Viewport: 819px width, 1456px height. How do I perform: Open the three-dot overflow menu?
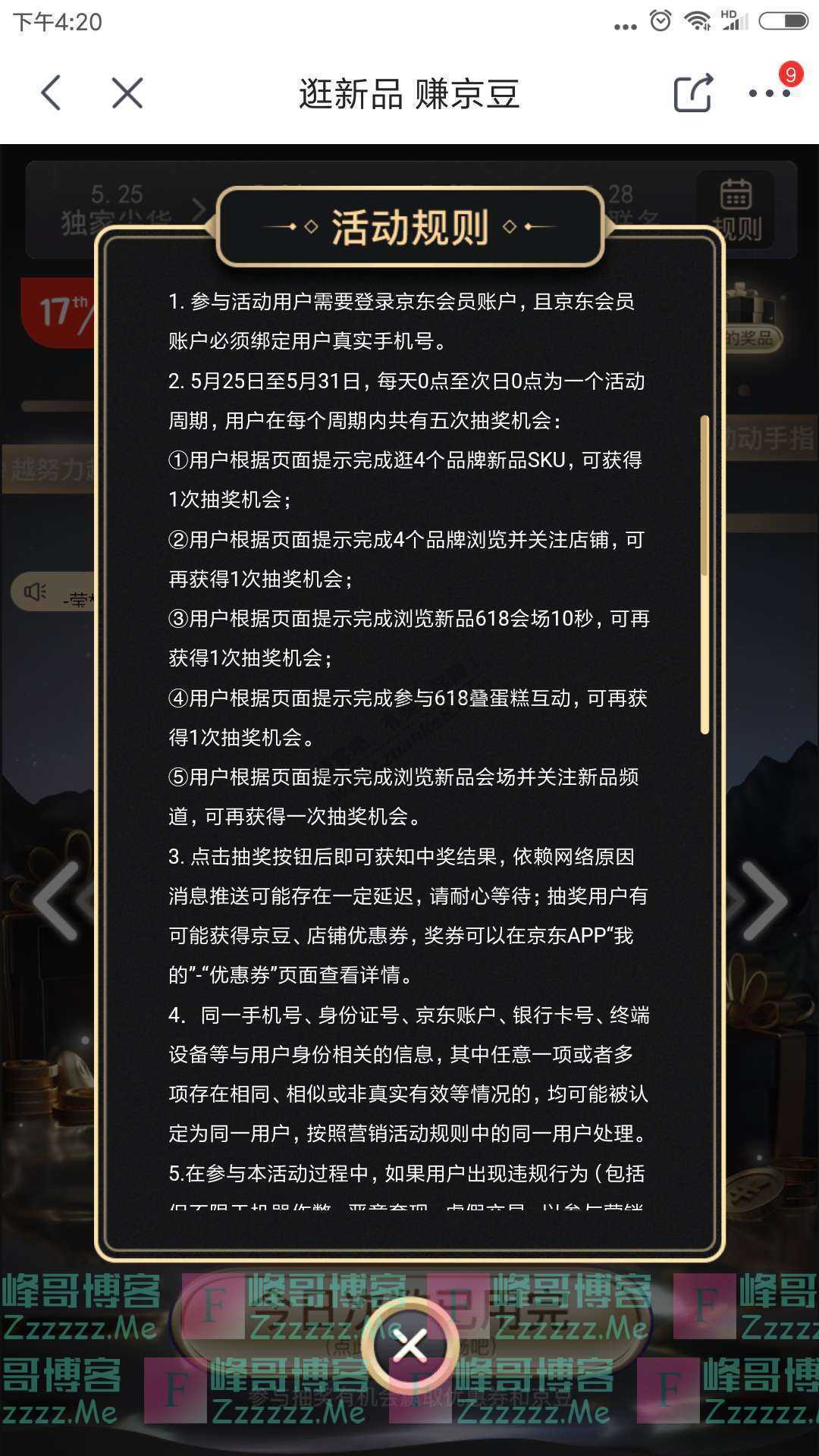click(769, 94)
